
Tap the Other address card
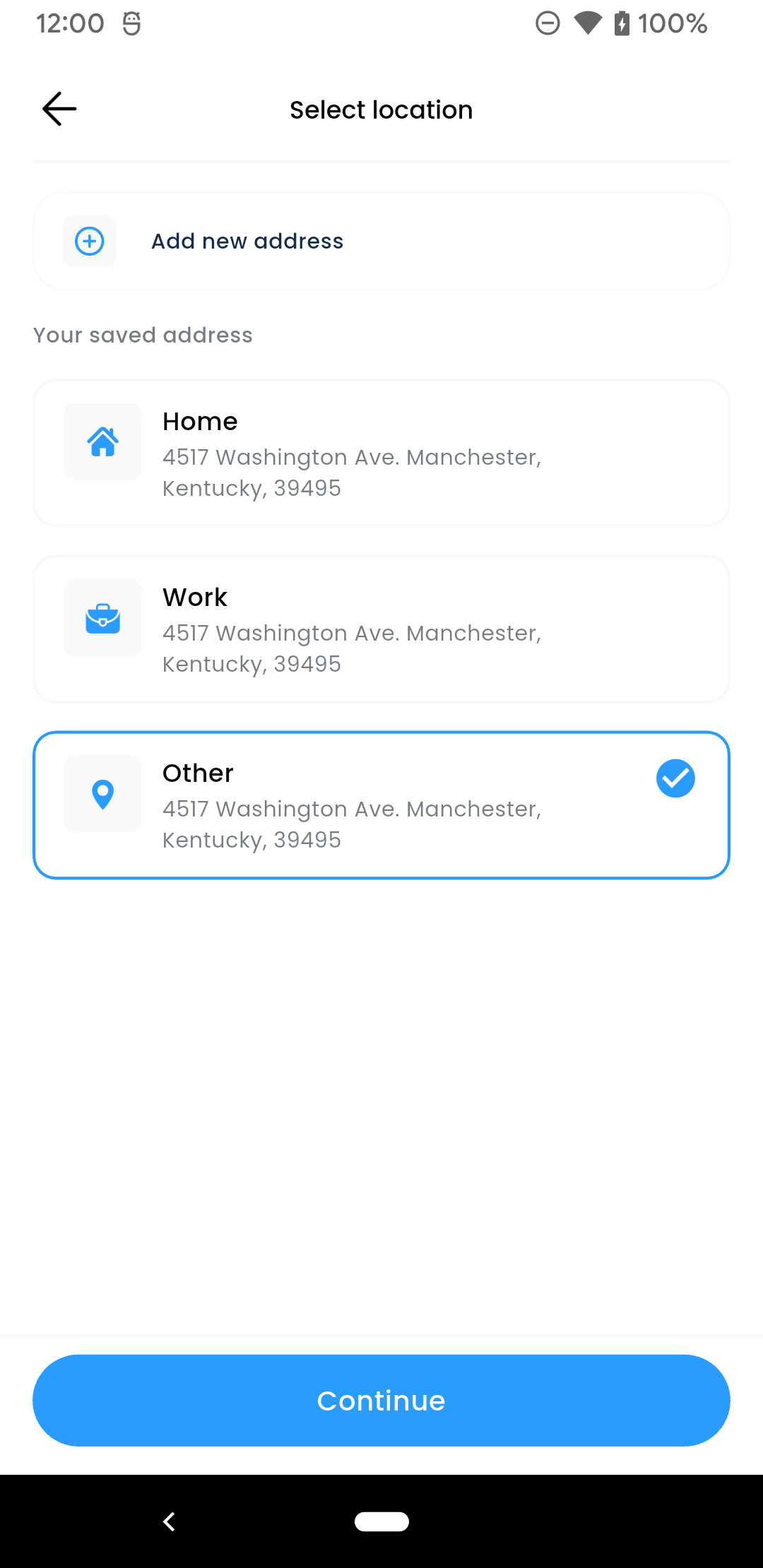pos(381,805)
